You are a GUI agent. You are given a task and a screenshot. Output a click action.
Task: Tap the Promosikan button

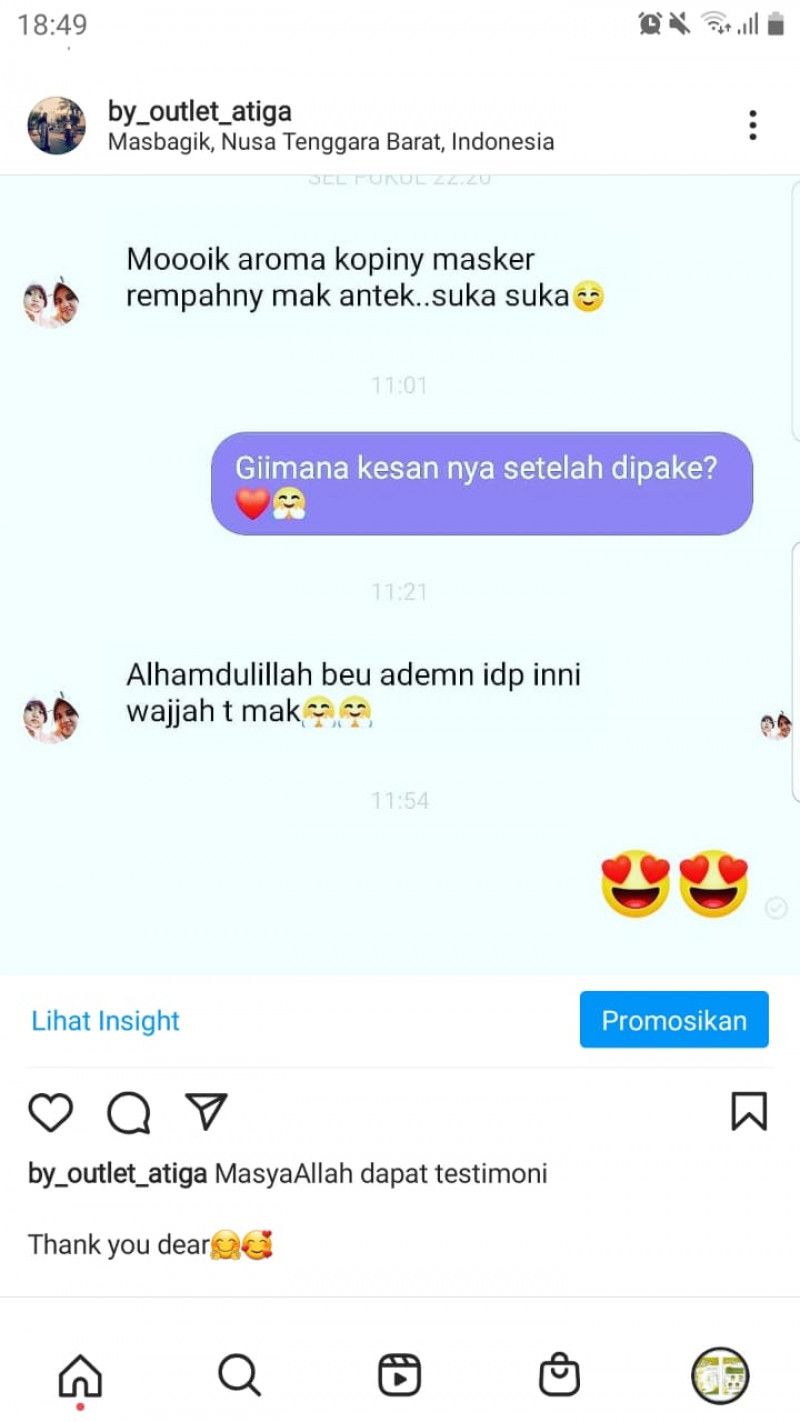point(674,1020)
